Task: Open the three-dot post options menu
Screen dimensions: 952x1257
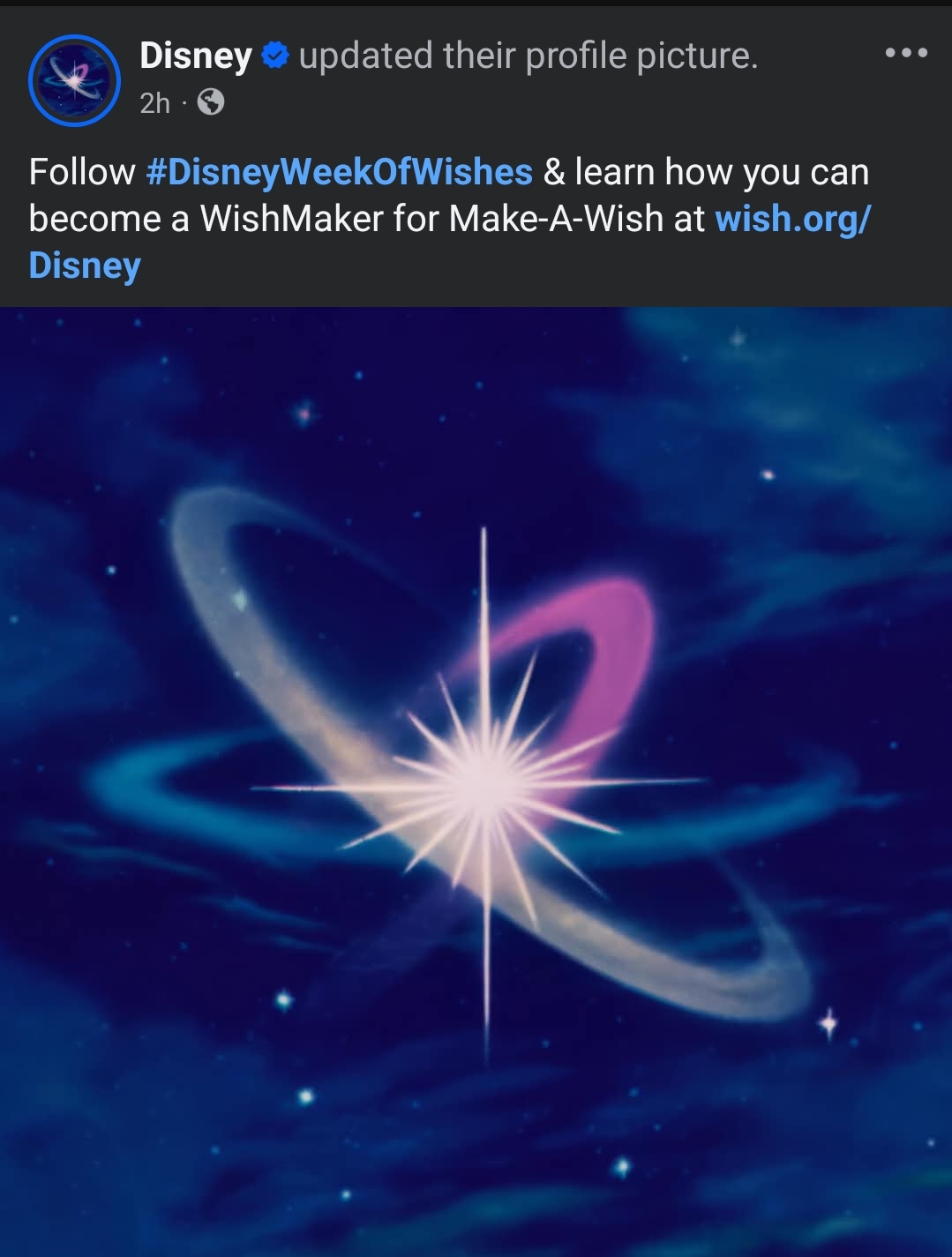Action: click(x=906, y=54)
